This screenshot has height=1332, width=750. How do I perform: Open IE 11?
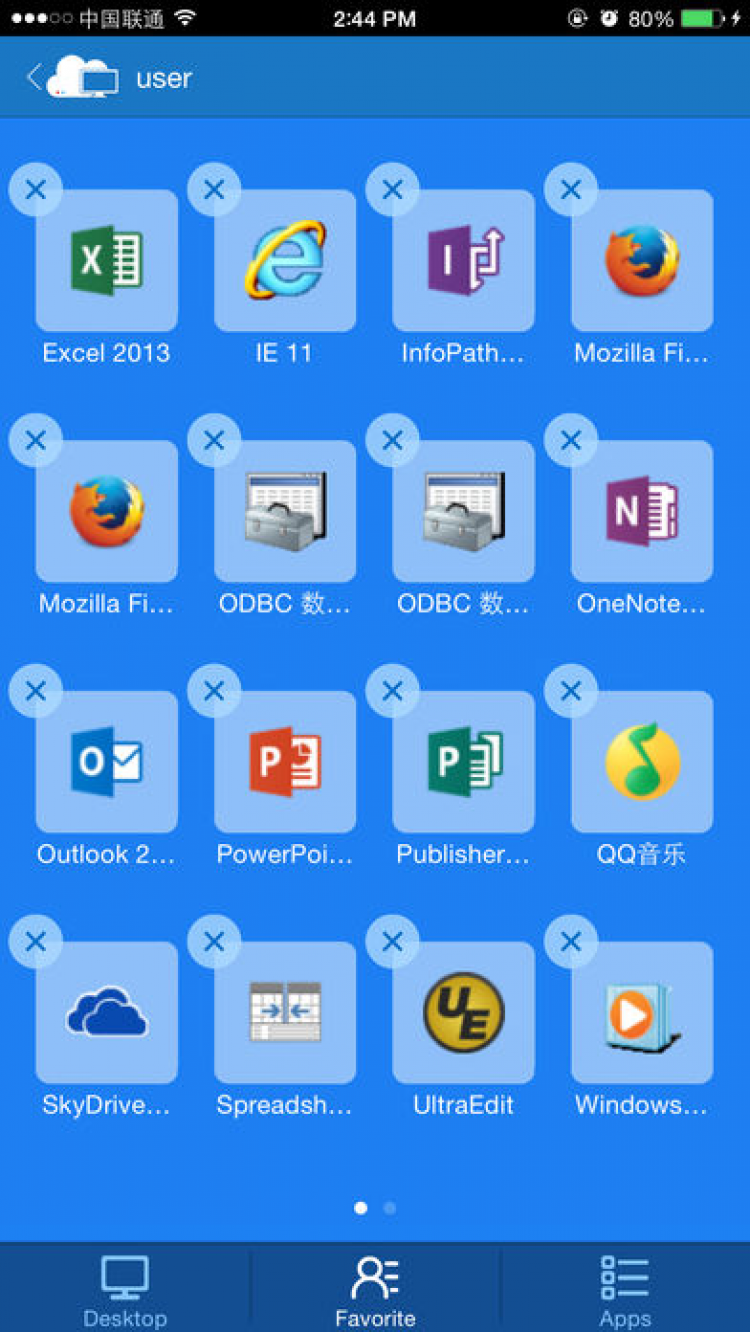coord(285,262)
